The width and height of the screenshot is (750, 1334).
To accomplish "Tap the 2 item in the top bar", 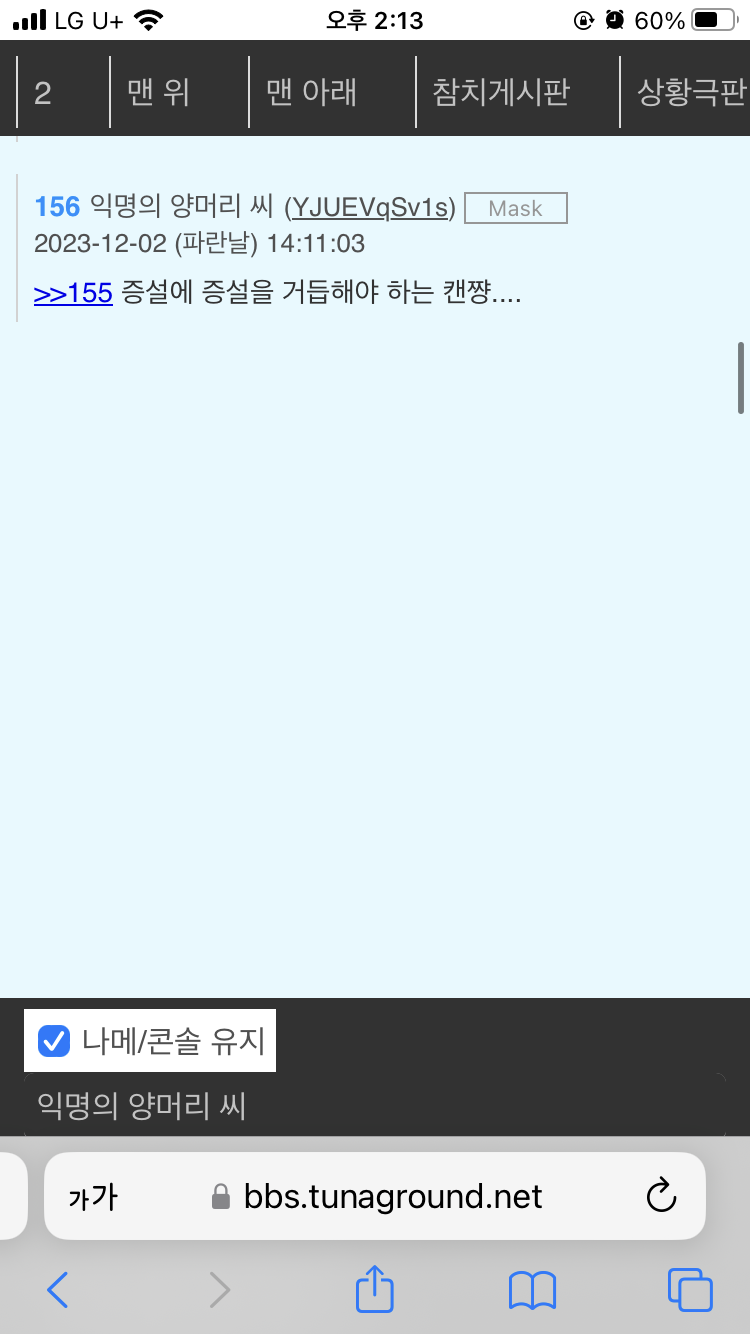I will (x=43, y=93).
